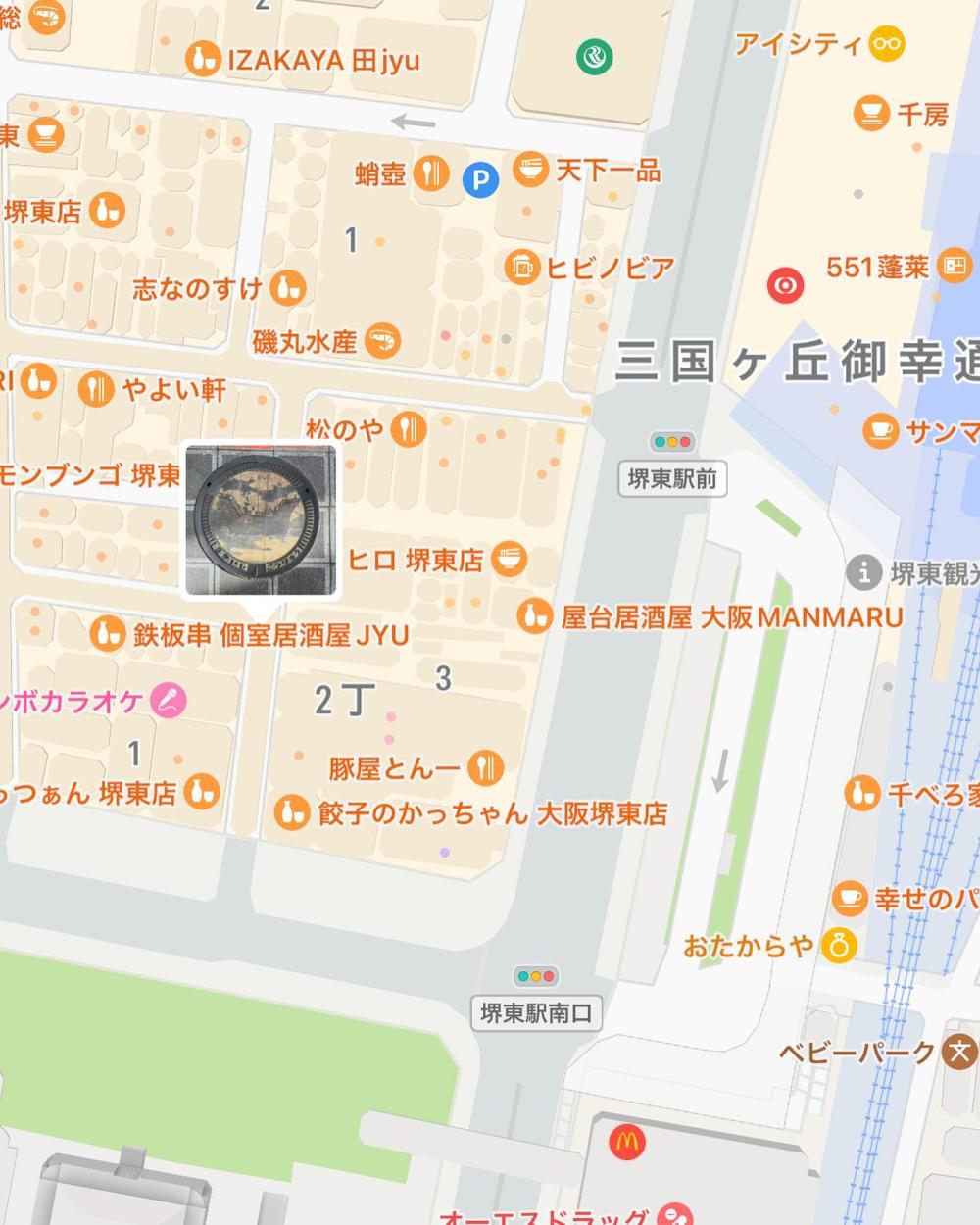
Task: Open the 磯丸水産 seafood marker
Action: 382,341
